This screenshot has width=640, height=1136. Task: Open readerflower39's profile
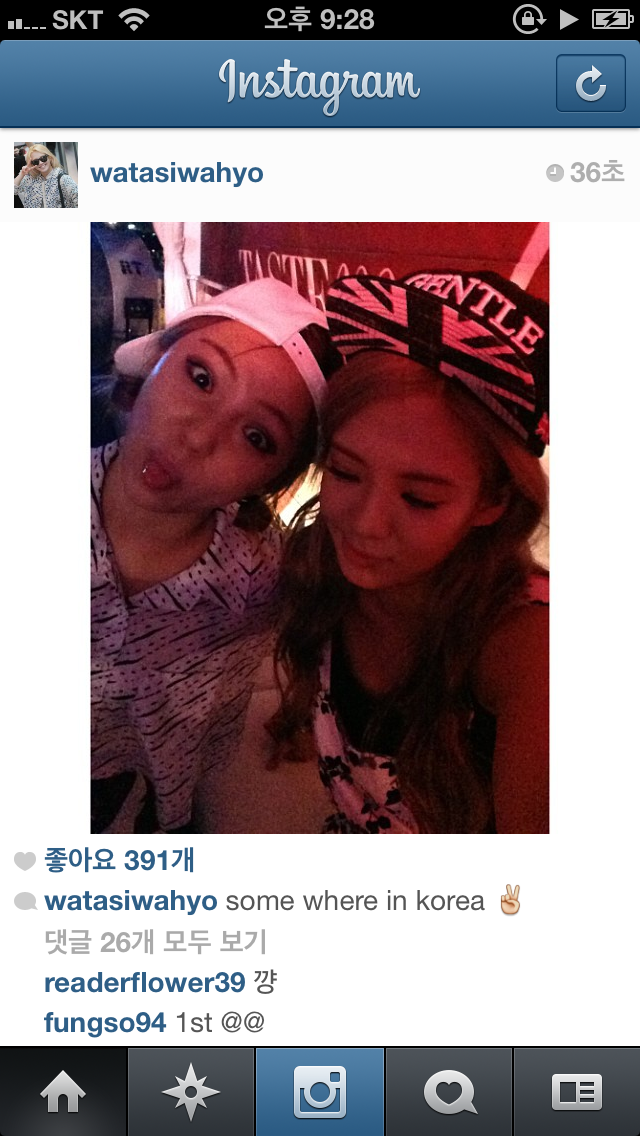click(144, 983)
